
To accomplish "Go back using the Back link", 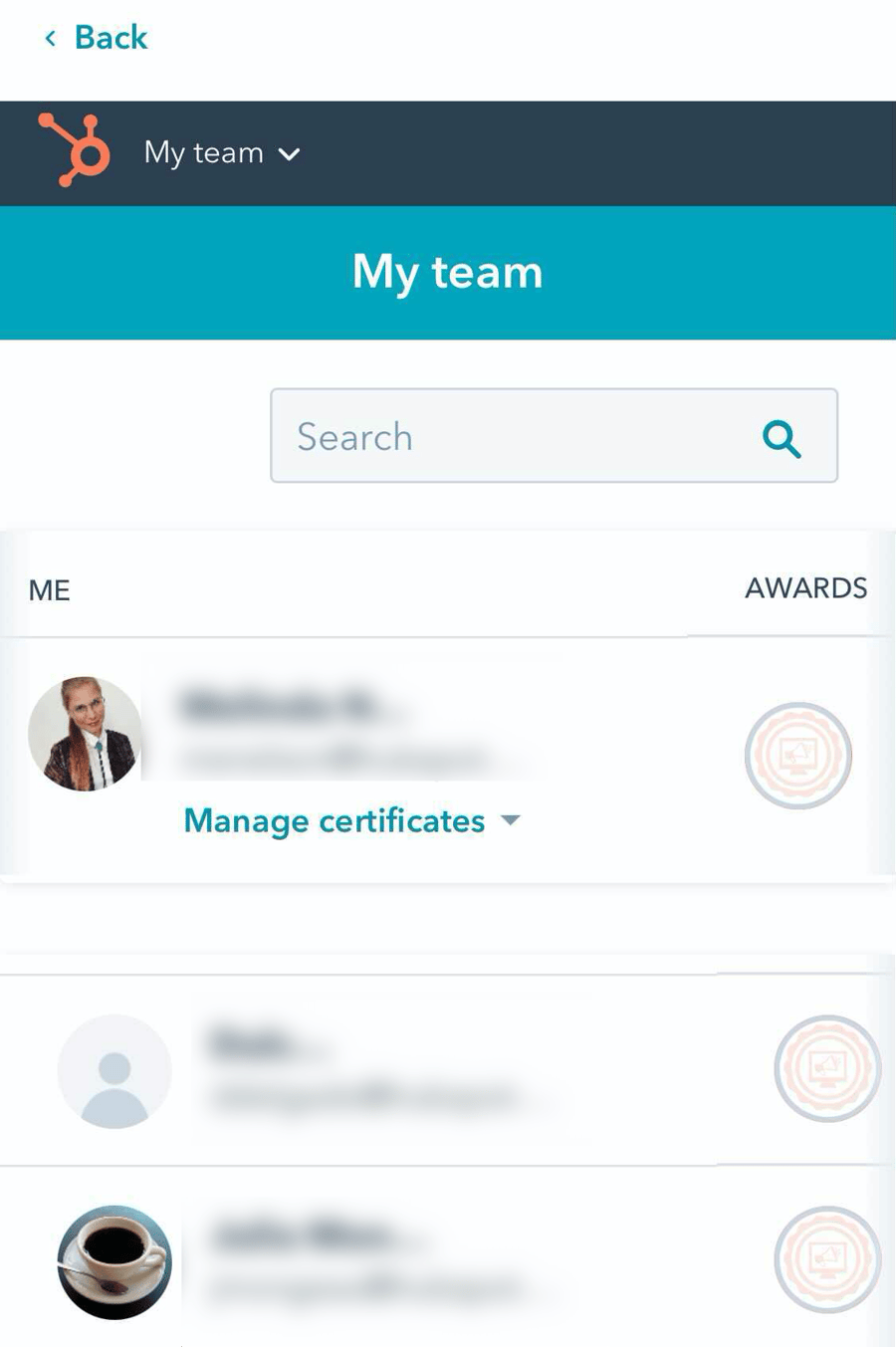I will pos(97,38).
